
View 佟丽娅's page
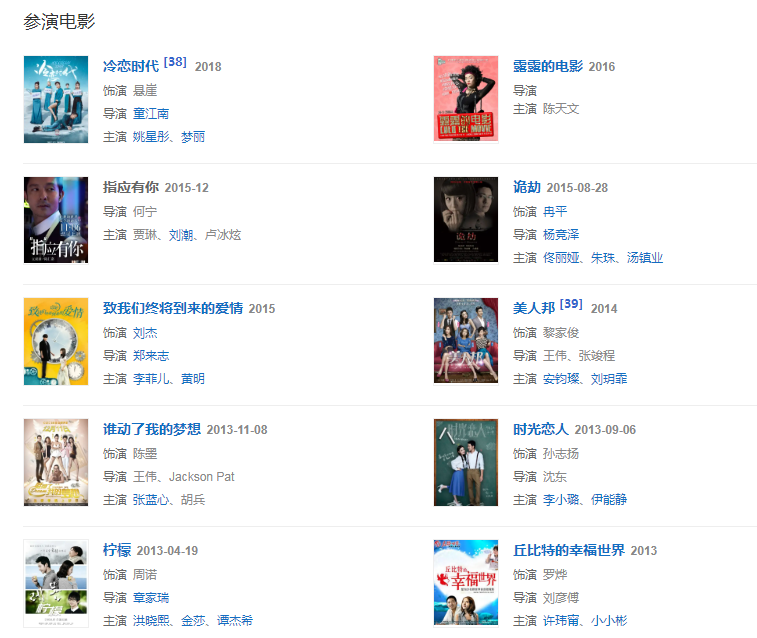[x=561, y=257]
